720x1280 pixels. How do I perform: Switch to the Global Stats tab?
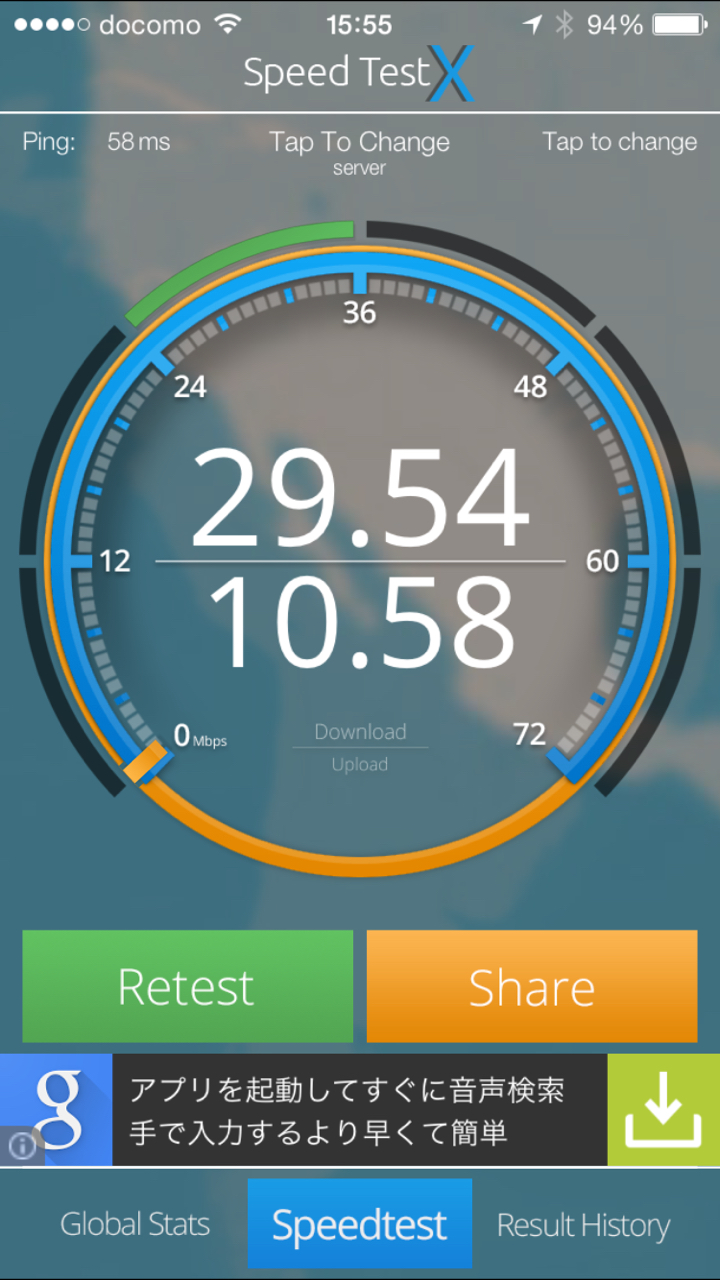tap(135, 1224)
